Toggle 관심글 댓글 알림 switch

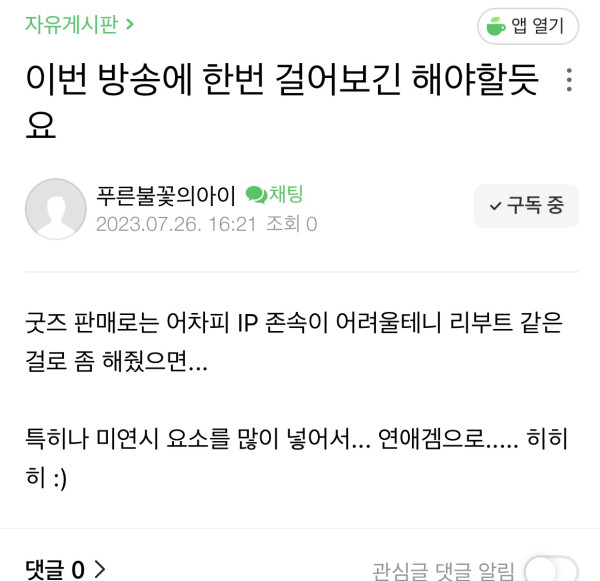551,569
